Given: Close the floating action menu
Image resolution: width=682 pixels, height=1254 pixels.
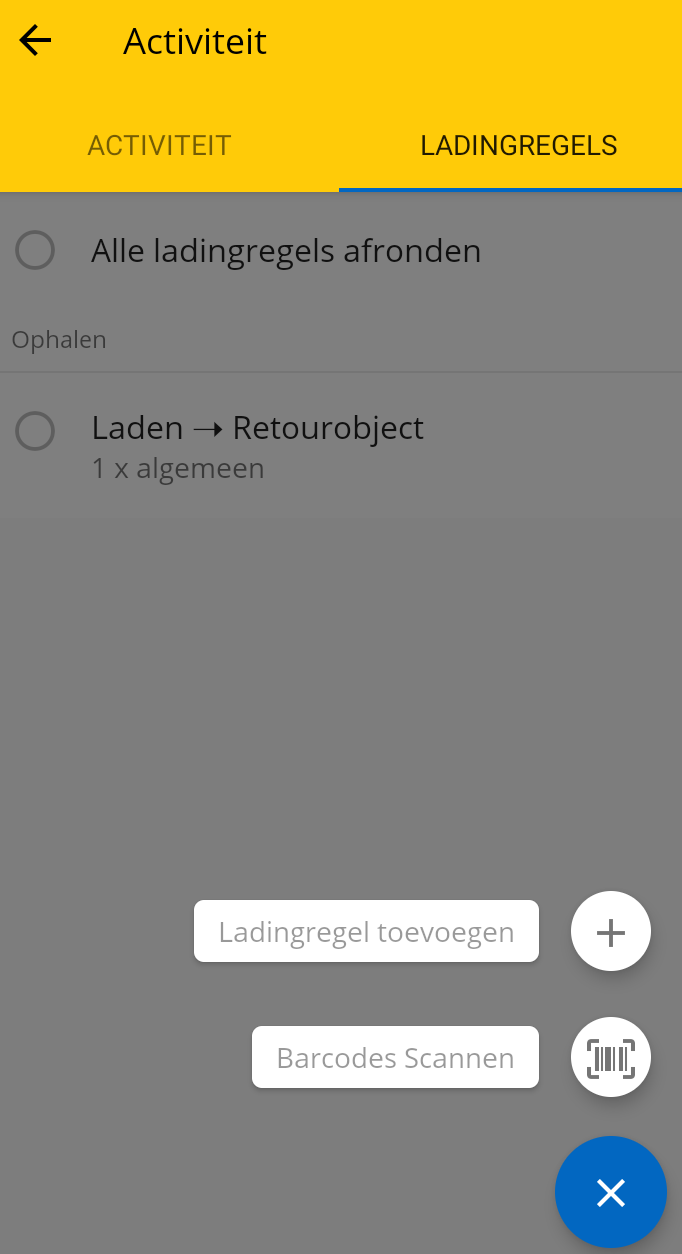Looking at the screenshot, I should pos(611,1192).
